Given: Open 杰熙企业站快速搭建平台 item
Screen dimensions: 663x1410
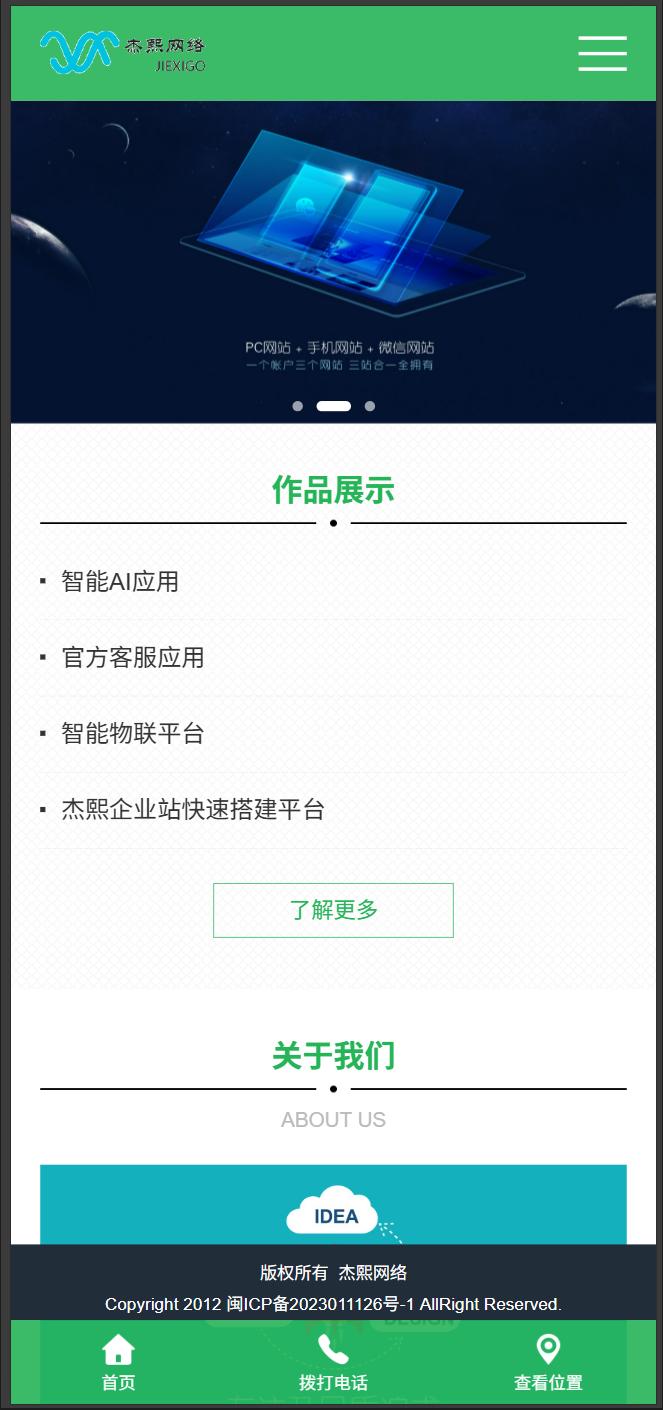Looking at the screenshot, I should [x=193, y=809].
